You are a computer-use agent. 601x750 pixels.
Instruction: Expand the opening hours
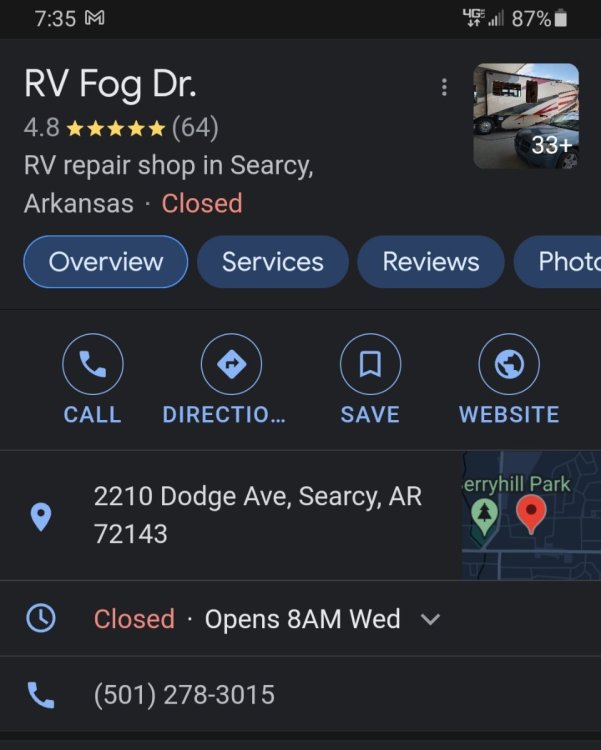click(x=431, y=619)
